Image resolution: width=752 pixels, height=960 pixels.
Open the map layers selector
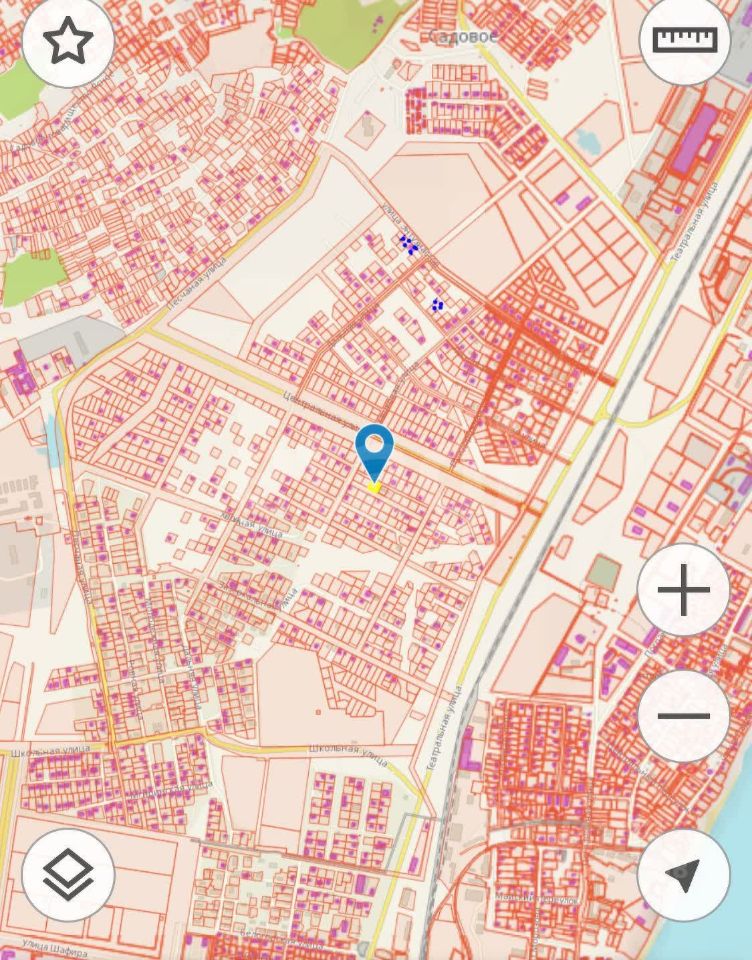68,875
